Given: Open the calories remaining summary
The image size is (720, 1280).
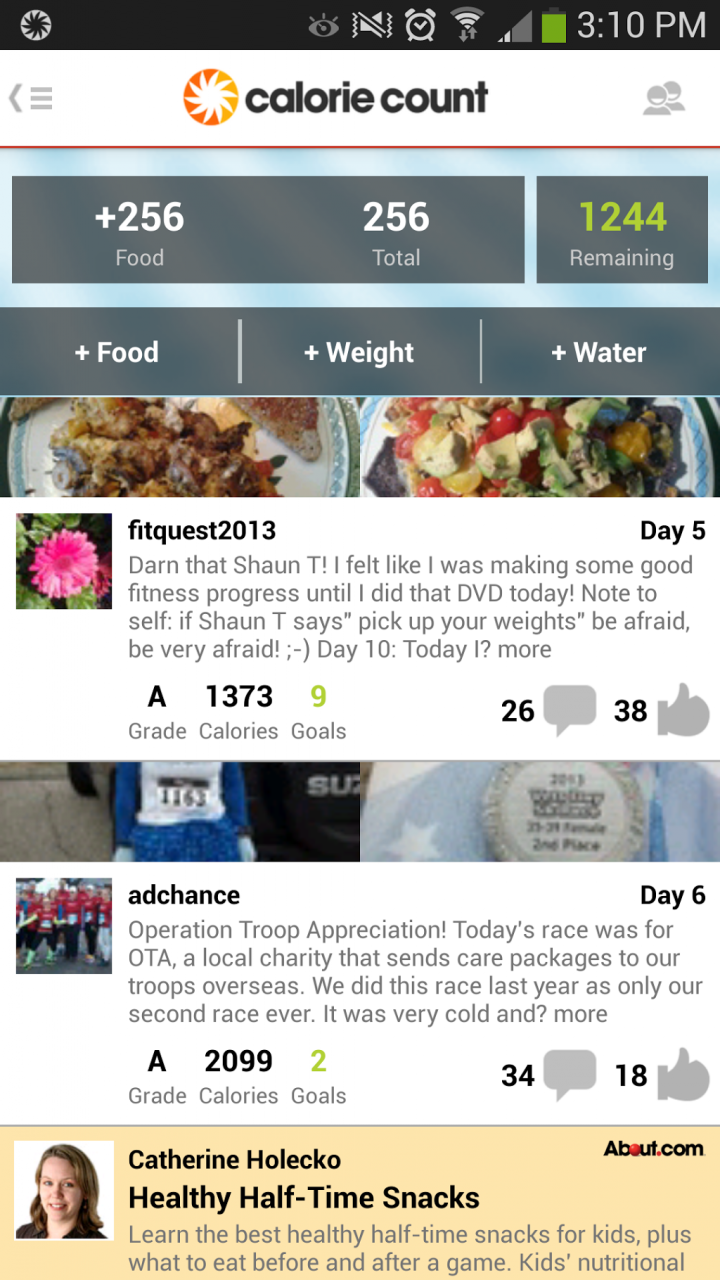Looking at the screenshot, I should (x=621, y=230).
